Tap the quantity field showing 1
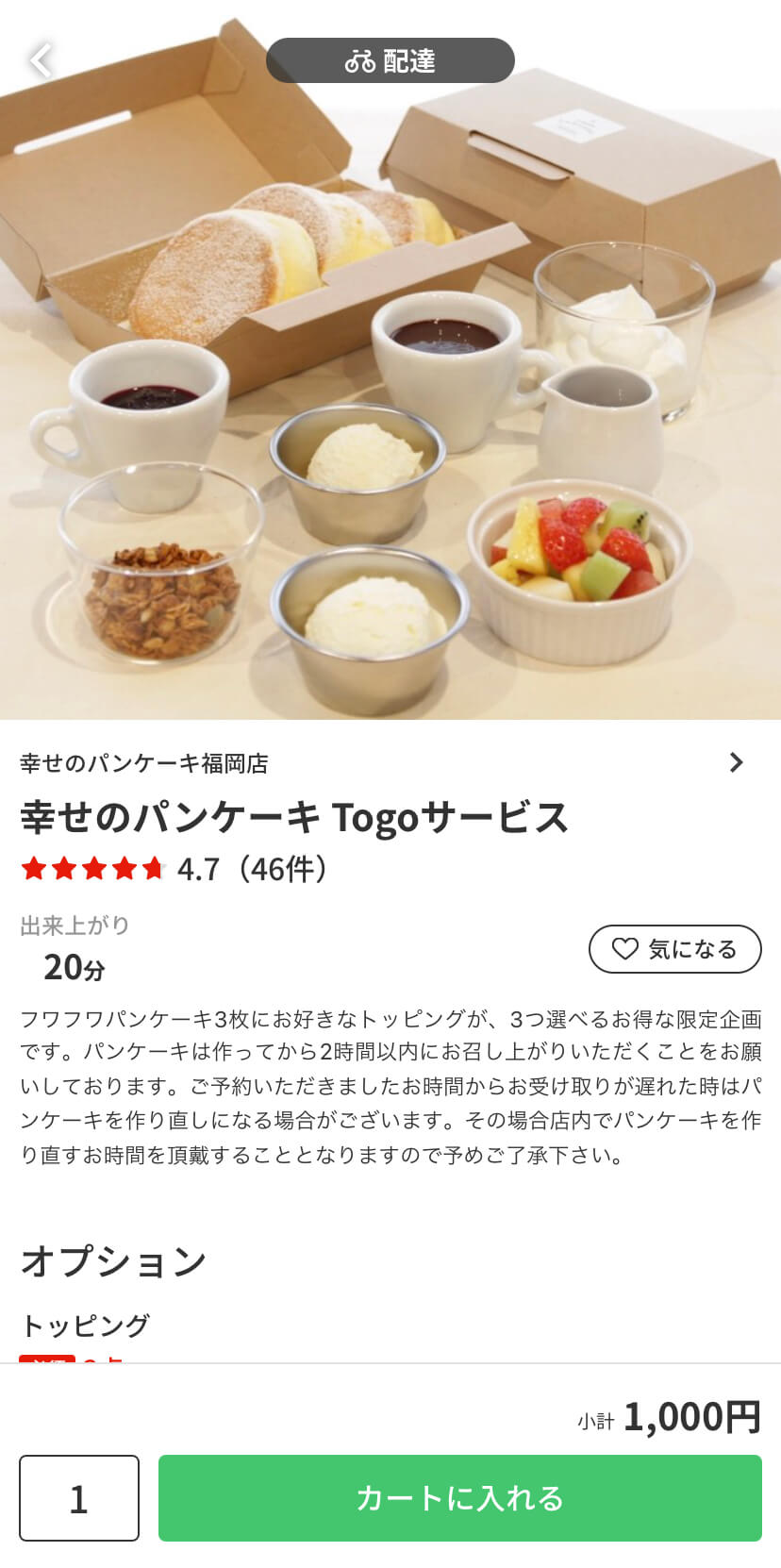 (79, 1498)
